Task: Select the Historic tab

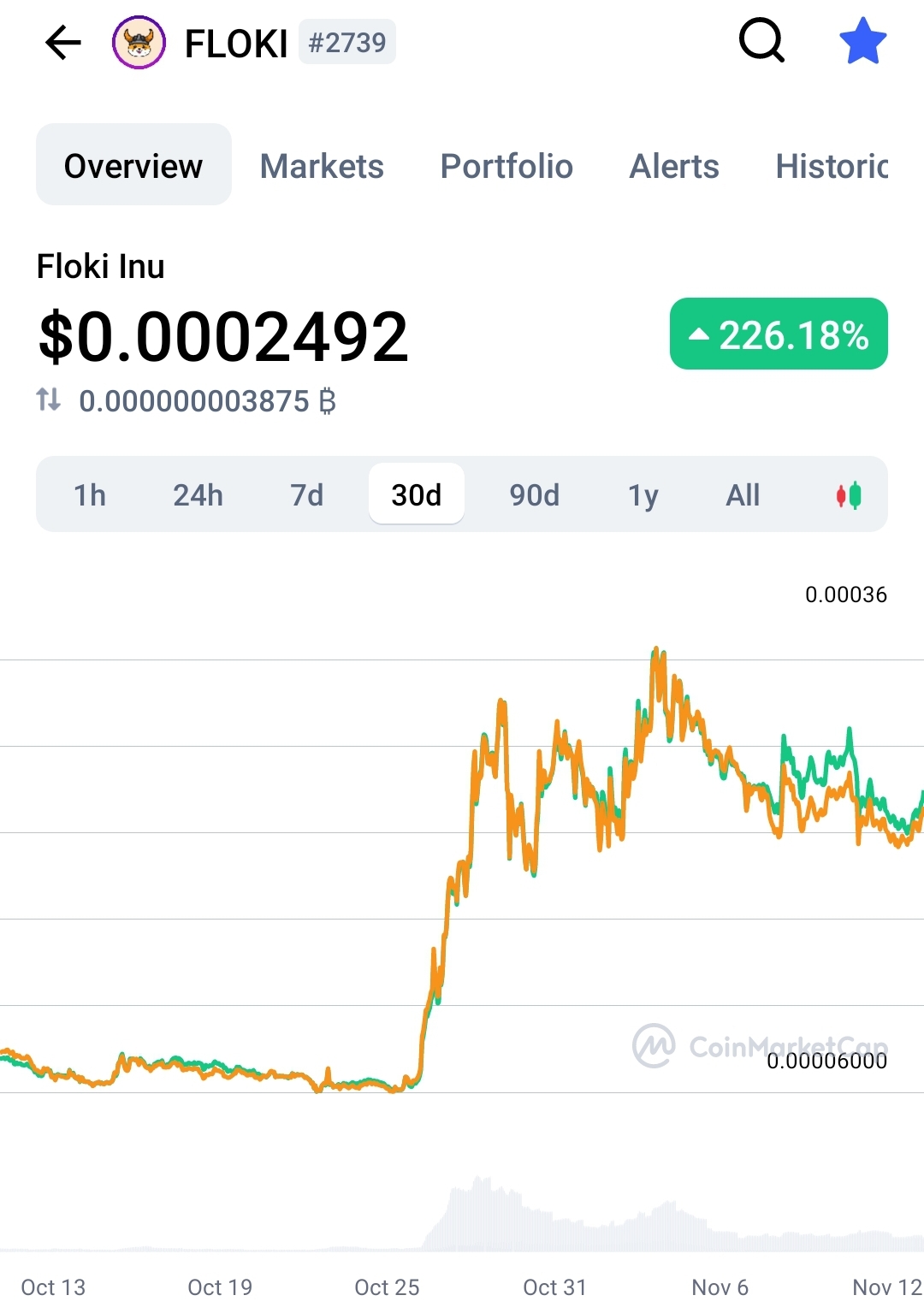Action: [x=831, y=166]
